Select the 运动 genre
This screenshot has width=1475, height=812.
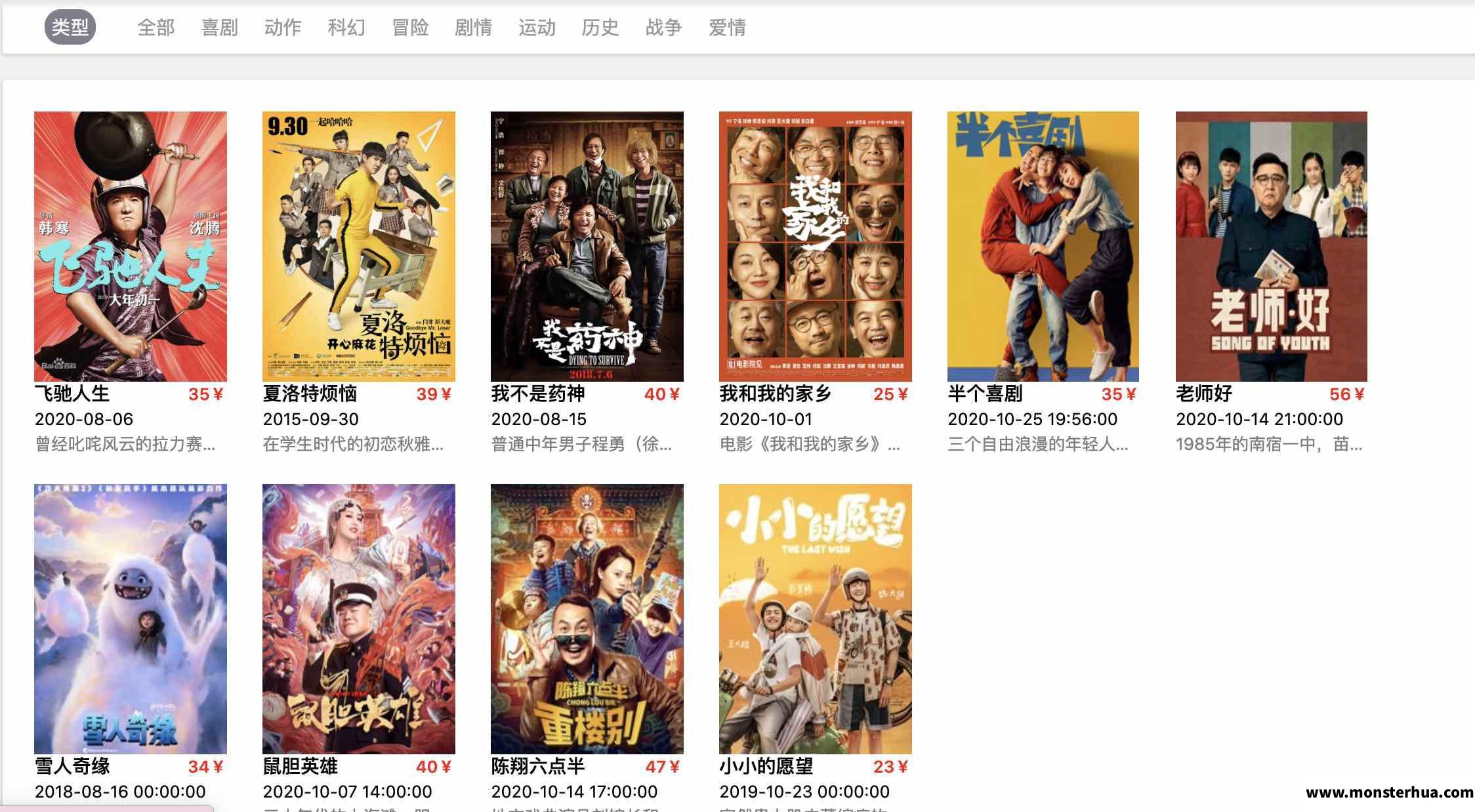pos(537,28)
